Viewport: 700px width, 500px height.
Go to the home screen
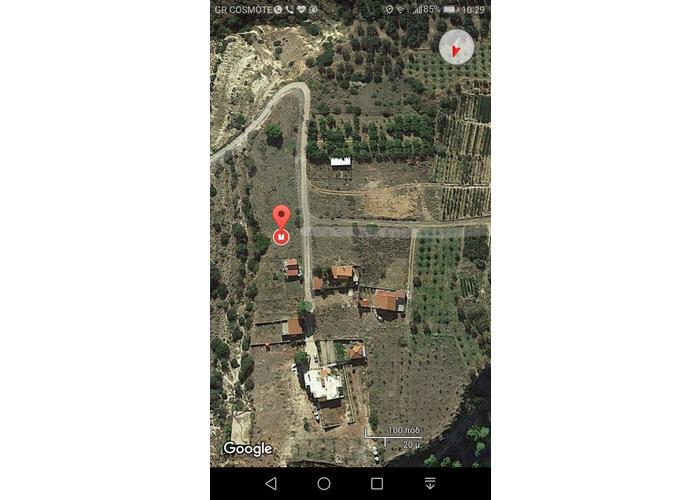[324, 483]
